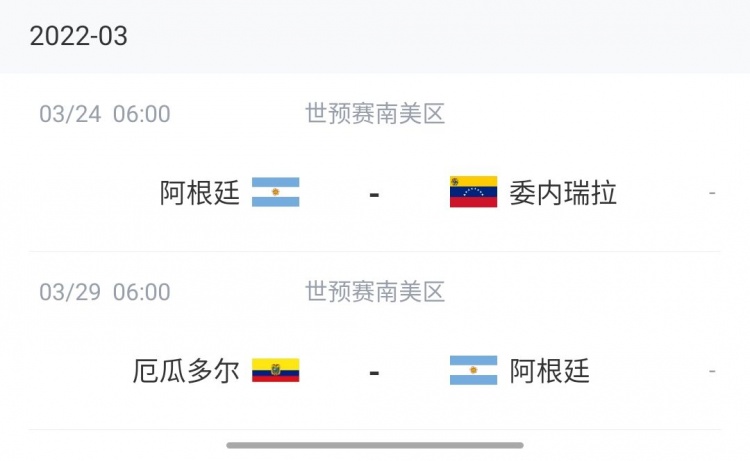This screenshot has height=461, width=750.
Task: Open the 阿根廷 vs 委内瑞拉 match on 03/24
Action: (374, 191)
